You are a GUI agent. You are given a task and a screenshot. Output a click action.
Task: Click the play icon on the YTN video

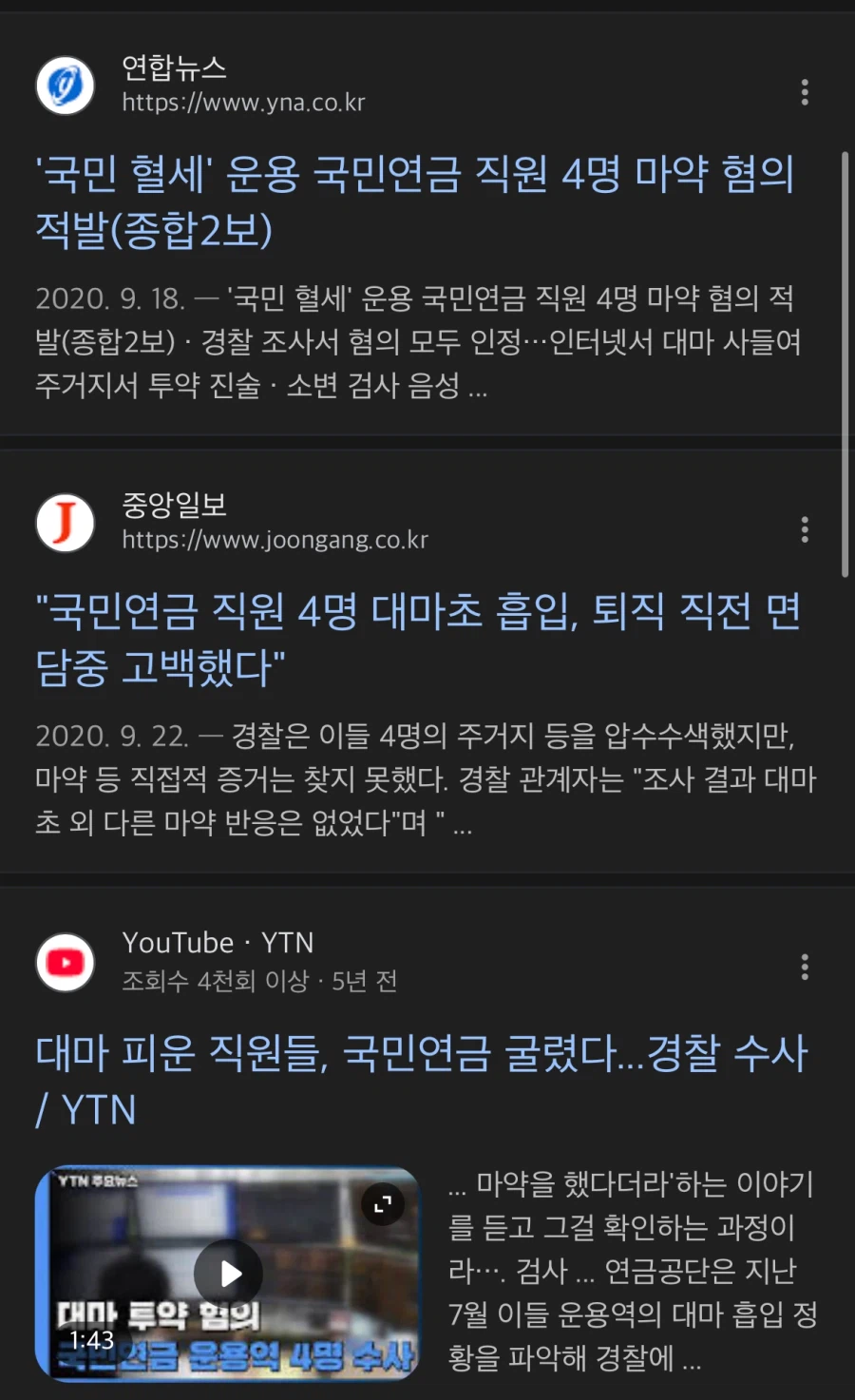(228, 1274)
